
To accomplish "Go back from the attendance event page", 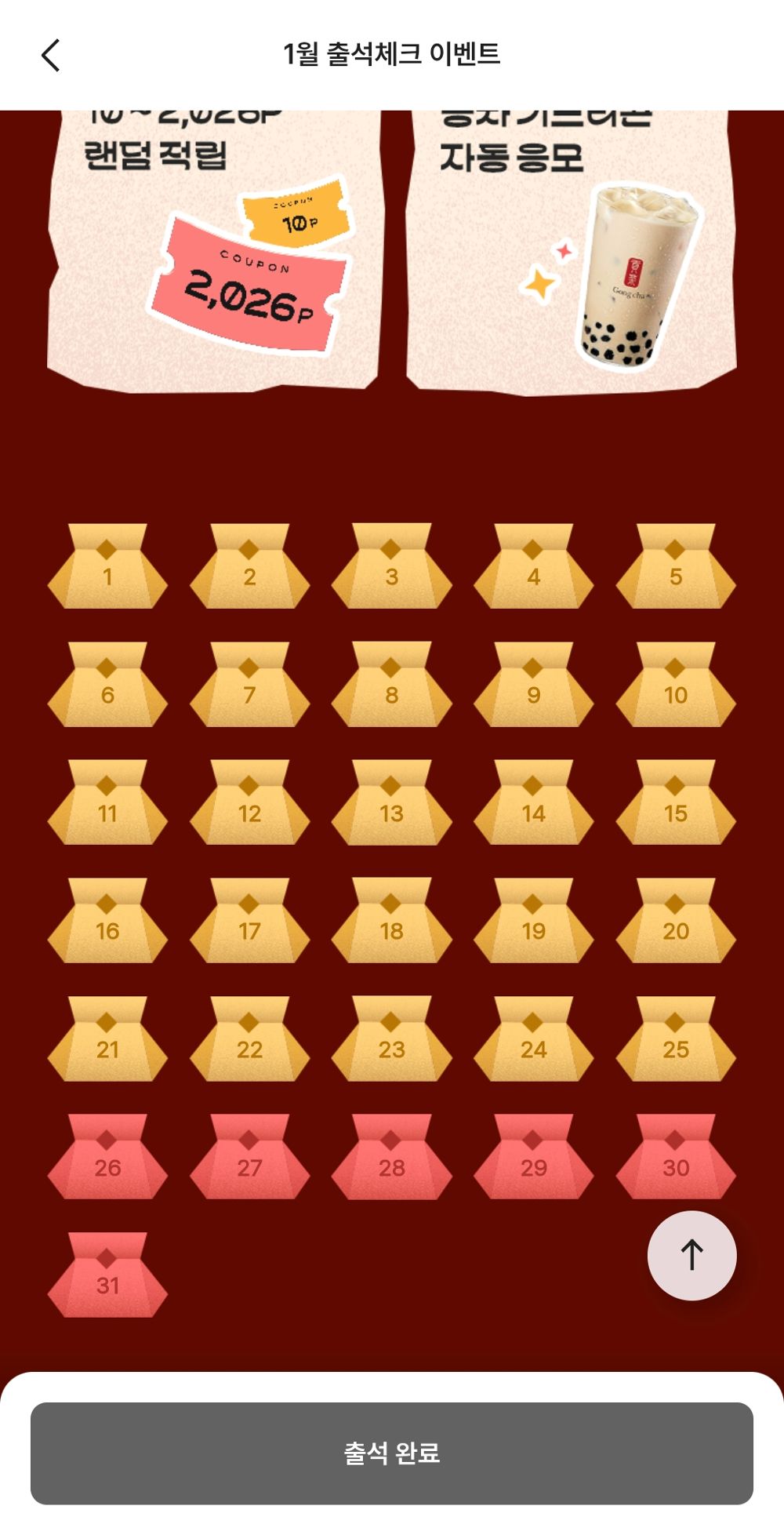I will coord(51,56).
